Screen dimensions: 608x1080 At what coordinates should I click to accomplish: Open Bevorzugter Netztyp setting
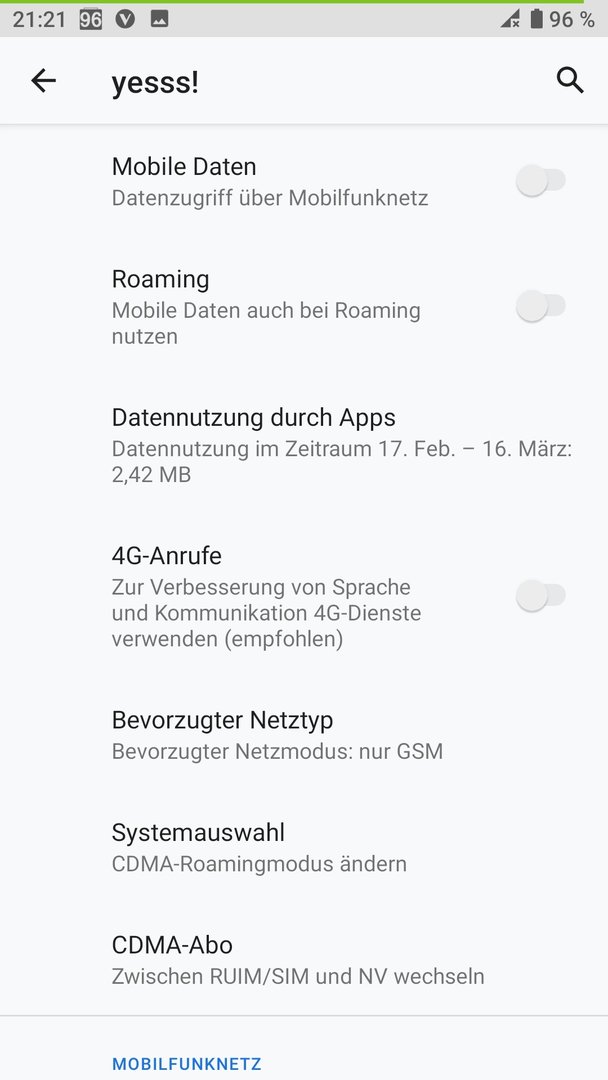[304, 734]
